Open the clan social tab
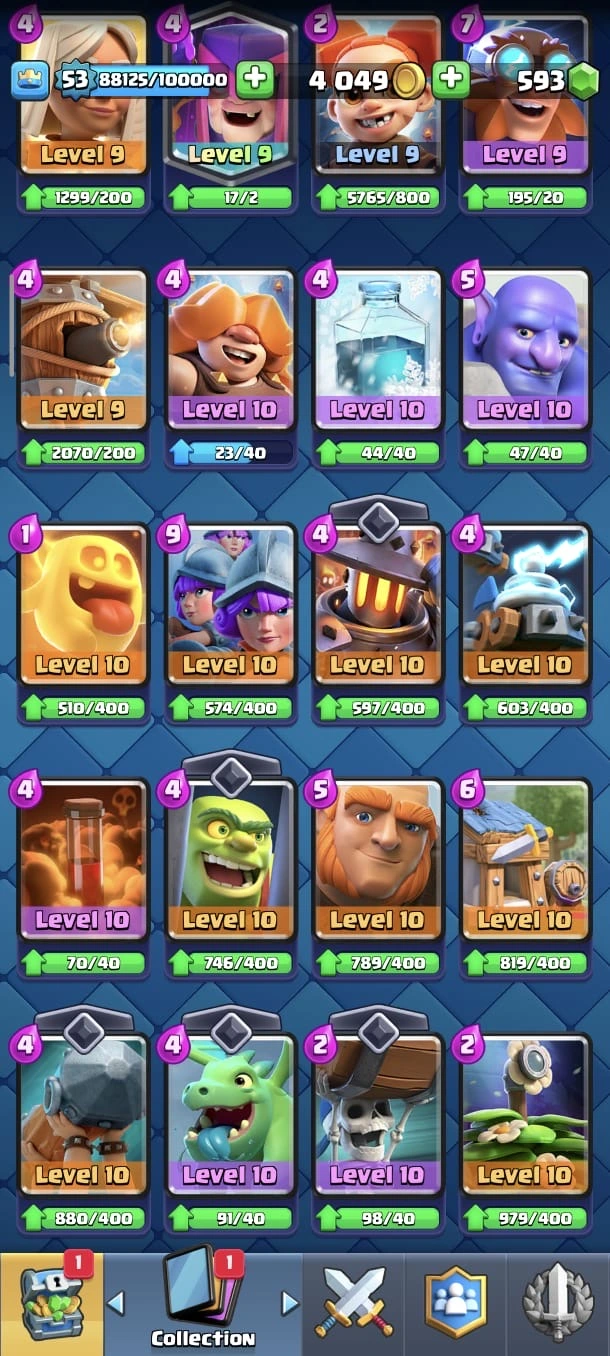The image size is (610, 1356). (456, 1302)
